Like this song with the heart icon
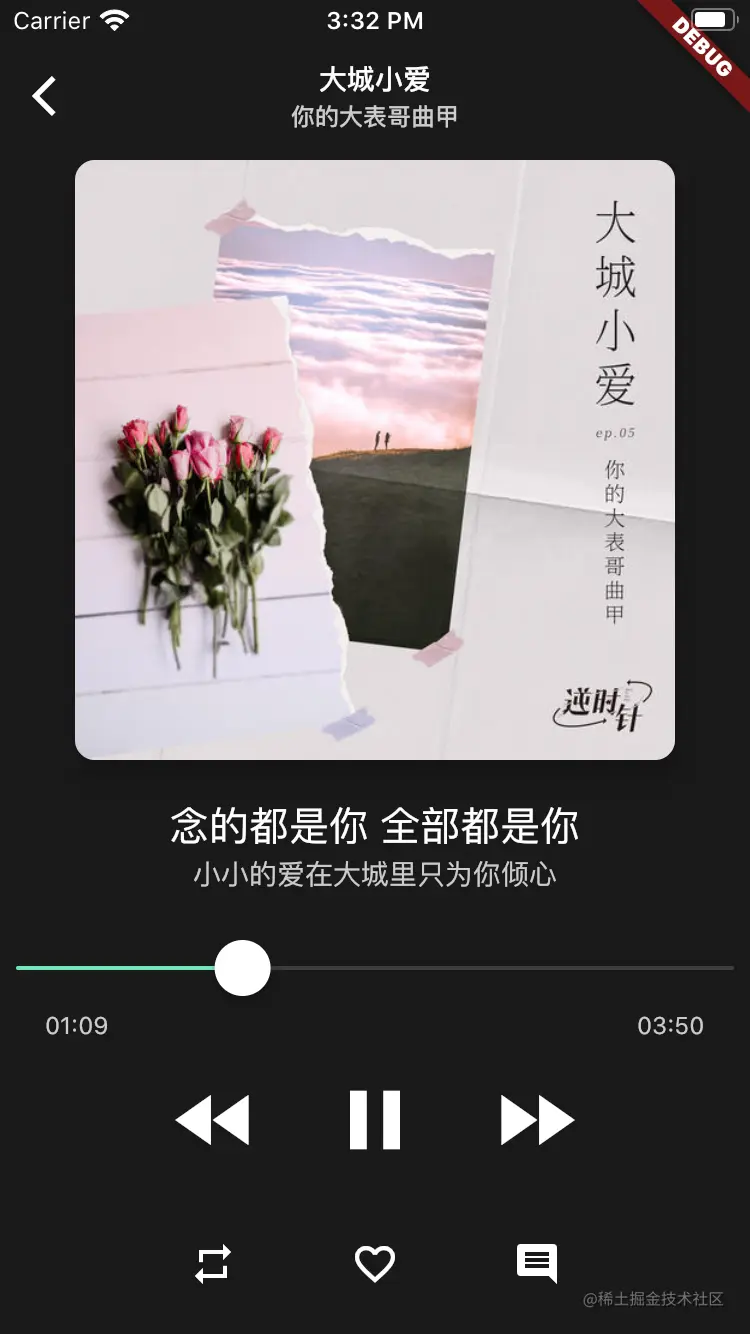The width and height of the screenshot is (750, 1334). 375,1264
